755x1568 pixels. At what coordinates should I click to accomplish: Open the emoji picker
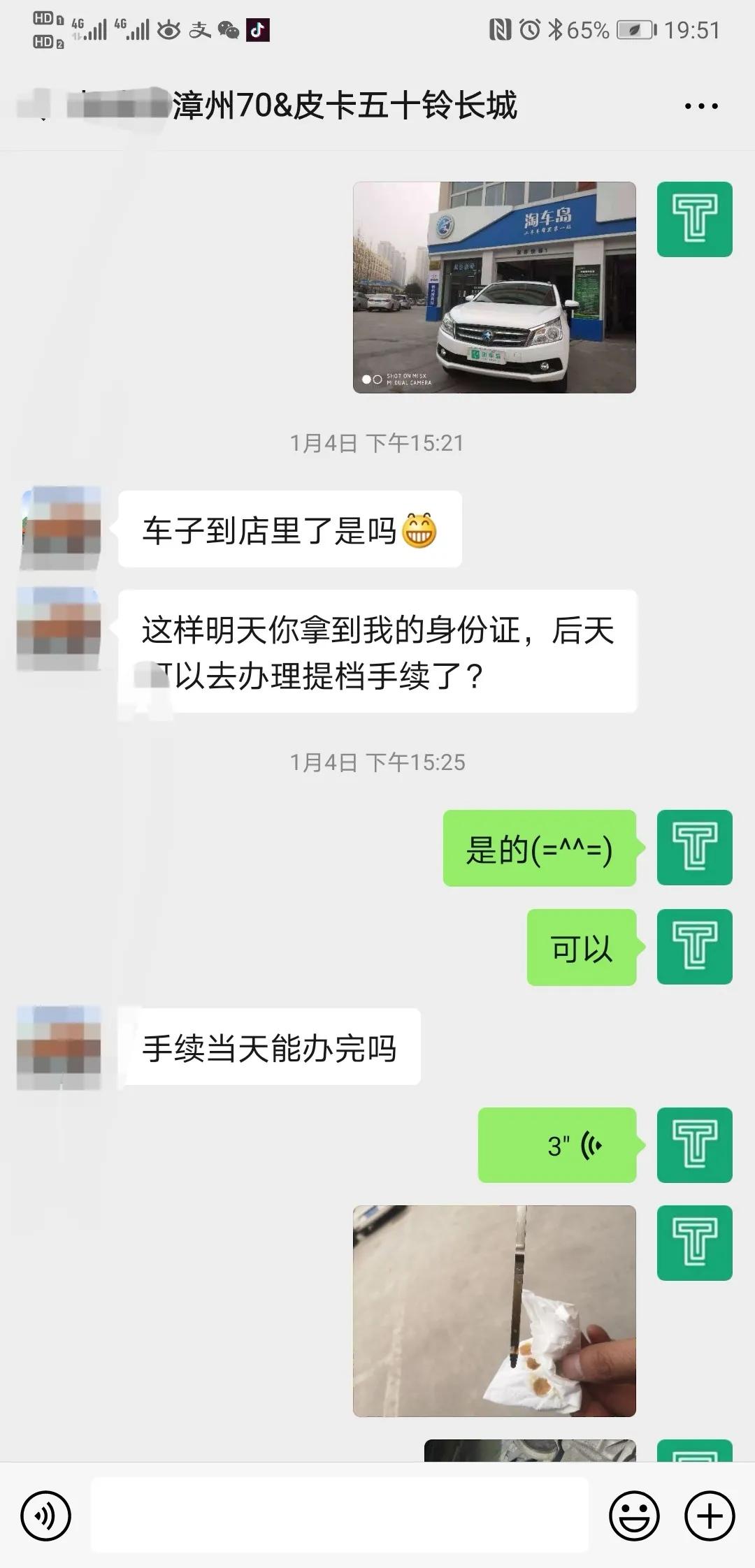pyautogui.click(x=634, y=1516)
